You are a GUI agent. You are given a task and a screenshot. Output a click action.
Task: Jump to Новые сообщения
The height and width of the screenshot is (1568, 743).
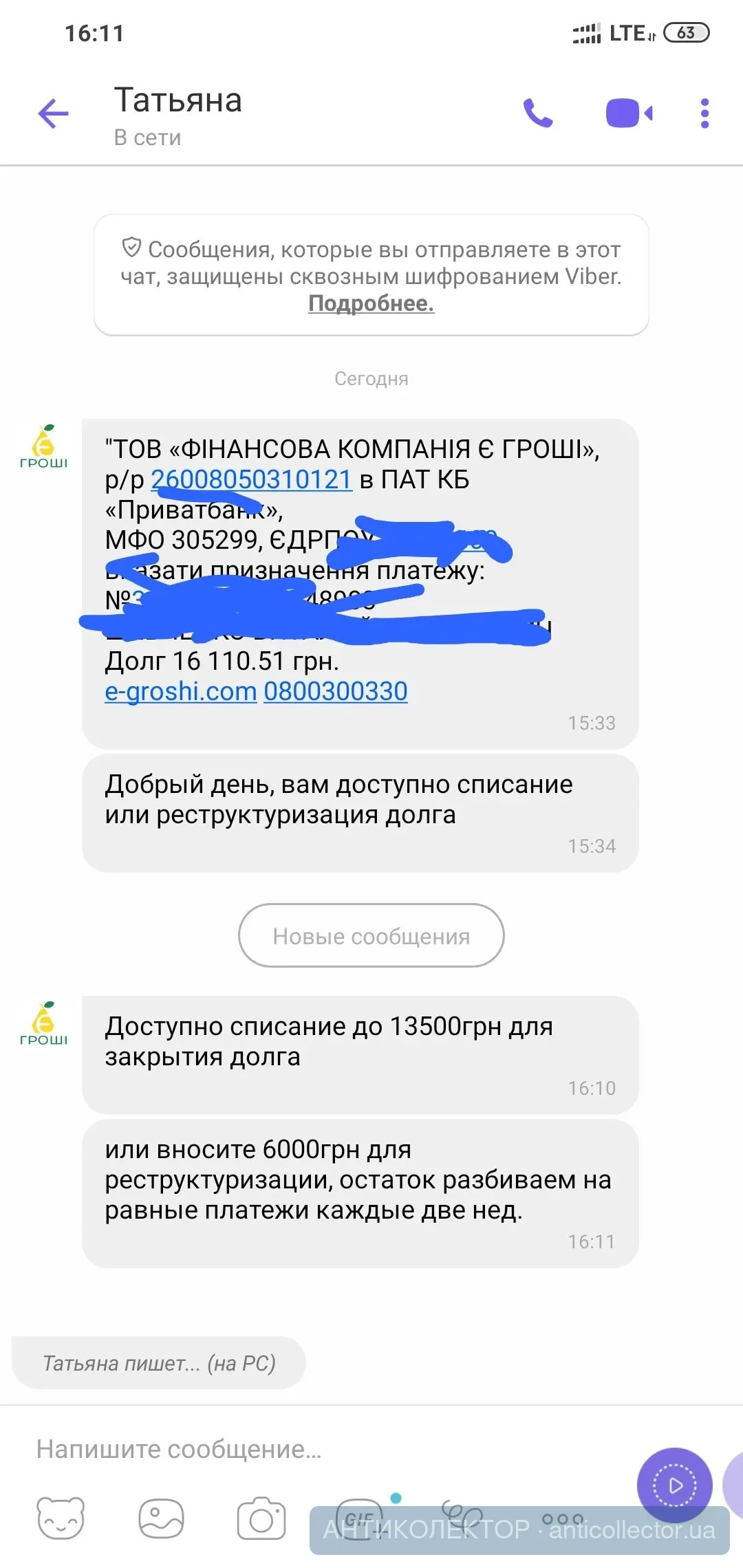coord(371,935)
